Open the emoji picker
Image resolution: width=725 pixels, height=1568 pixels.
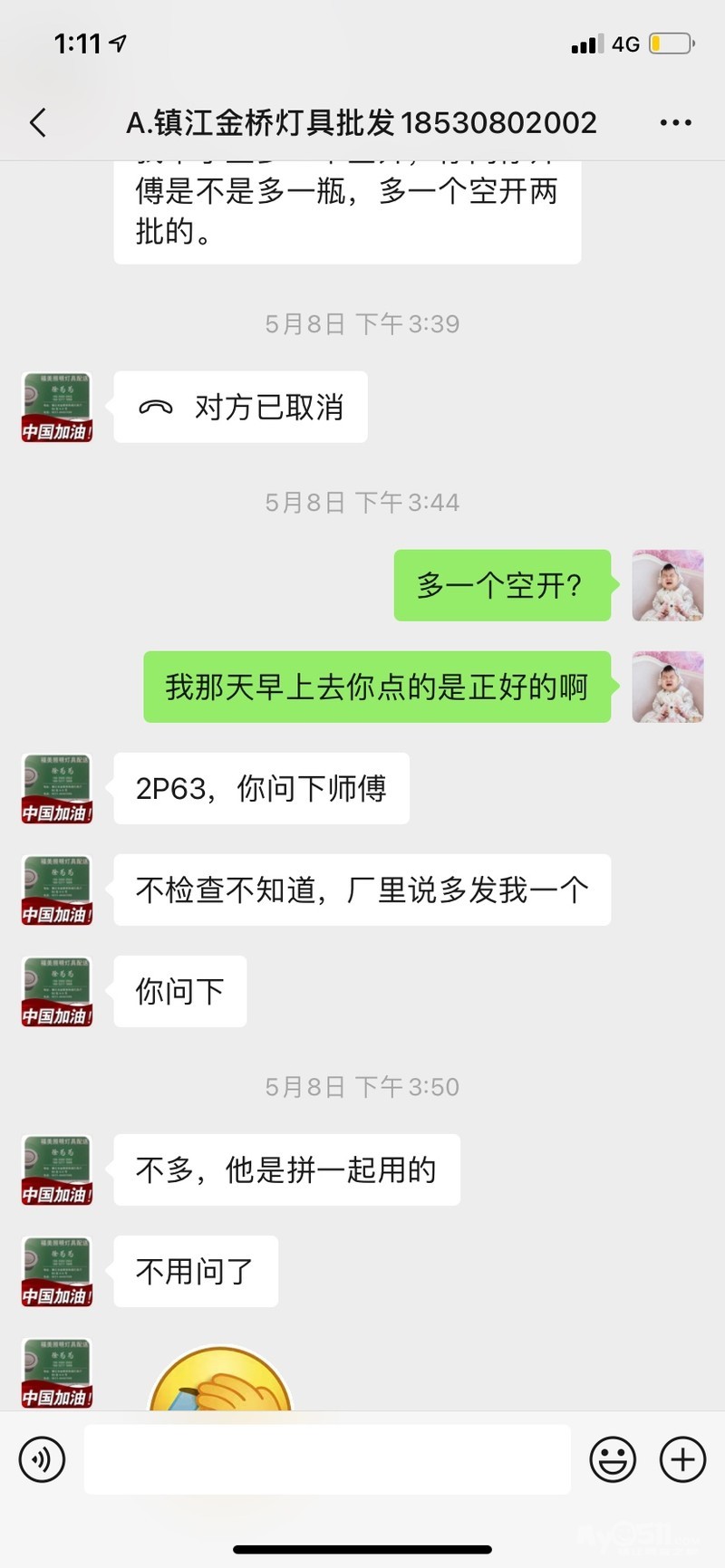point(613,1459)
